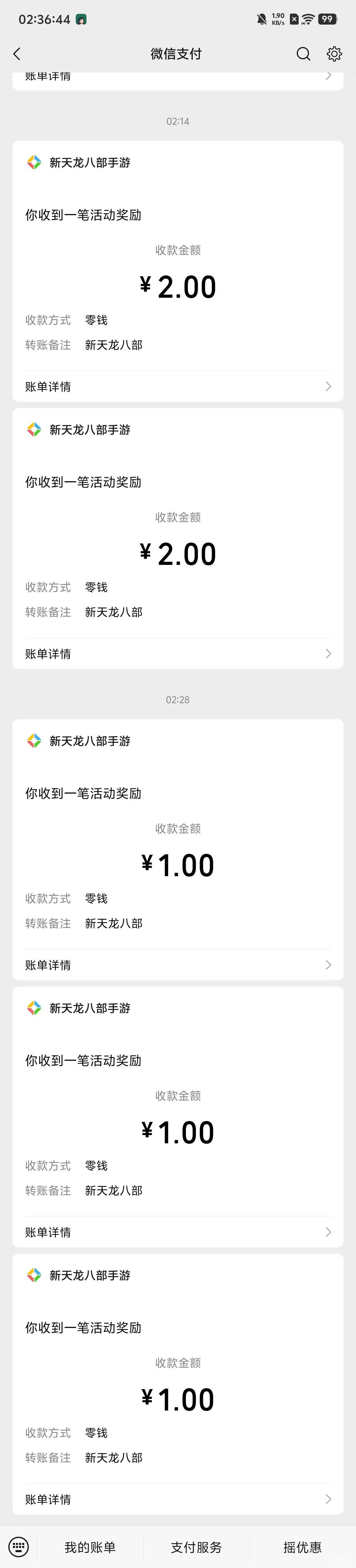Open 账单详情 of the reward directly below 02:14
The width and height of the screenshot is (356, 1568).
click(178, 386)
